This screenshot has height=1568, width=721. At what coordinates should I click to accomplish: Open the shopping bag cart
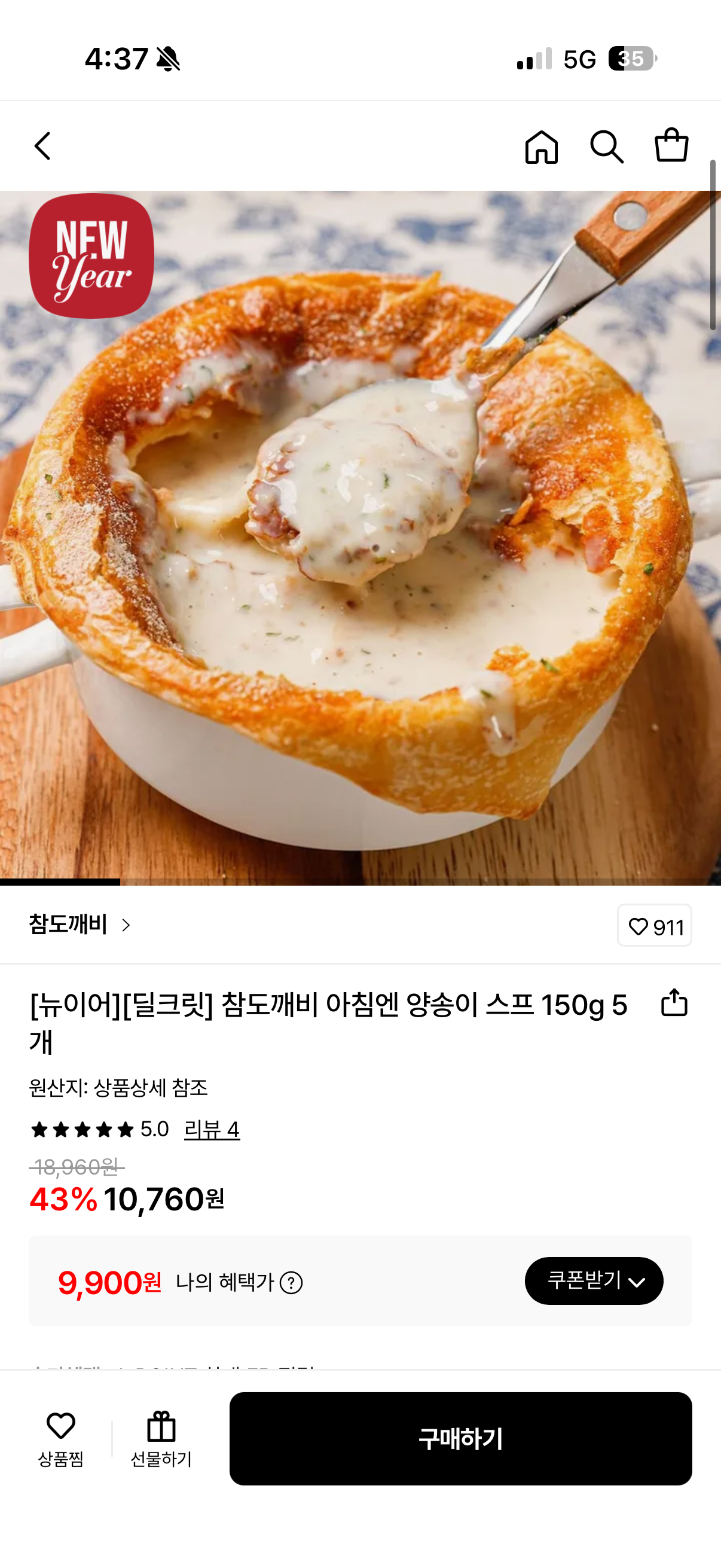[671, 145]
